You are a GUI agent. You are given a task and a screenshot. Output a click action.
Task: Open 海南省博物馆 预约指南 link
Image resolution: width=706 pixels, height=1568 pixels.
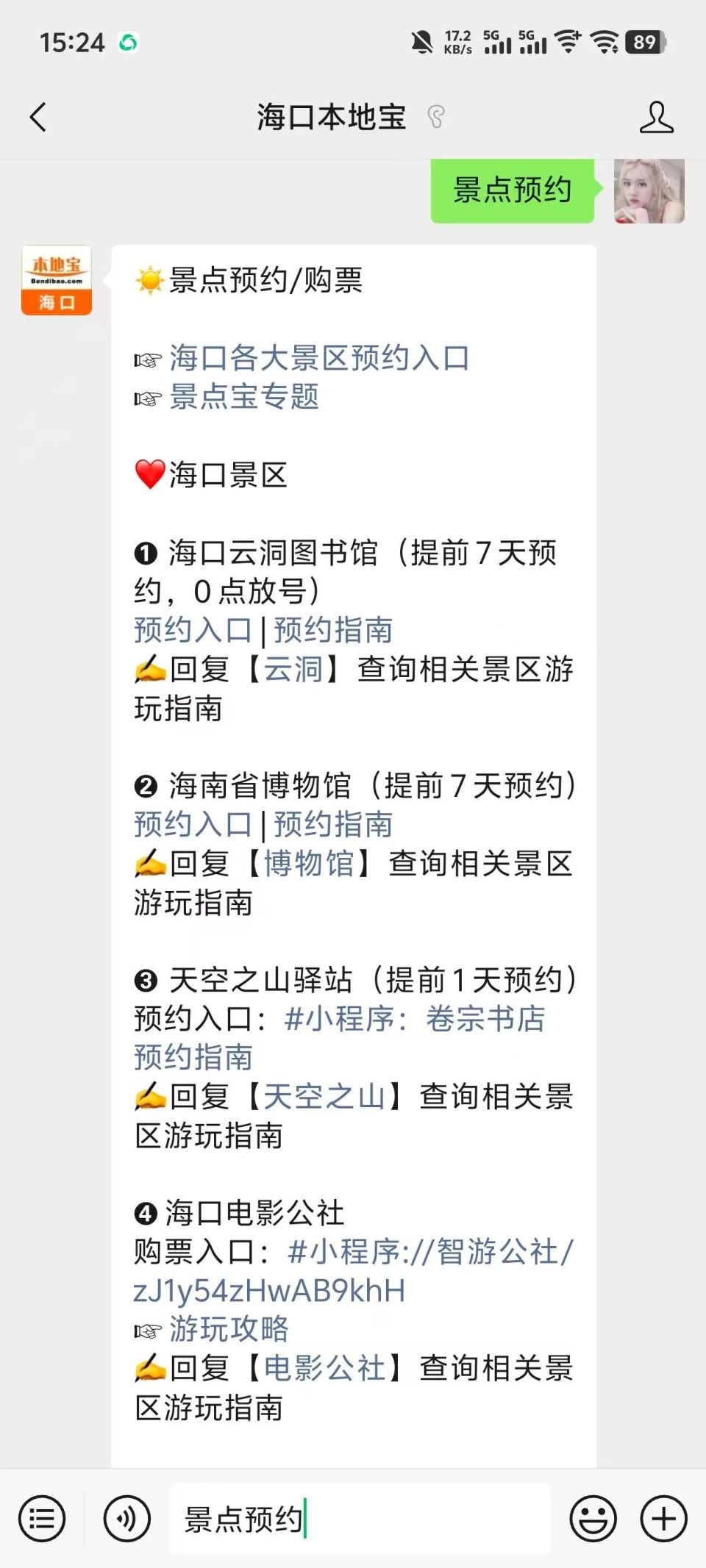[x=333, y=825]
